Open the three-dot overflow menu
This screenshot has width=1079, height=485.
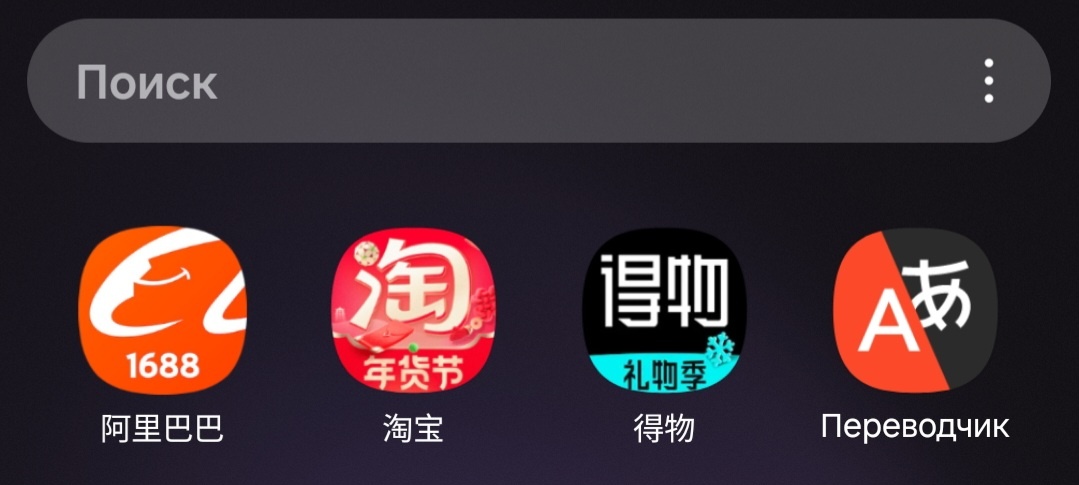pos(988,81)
